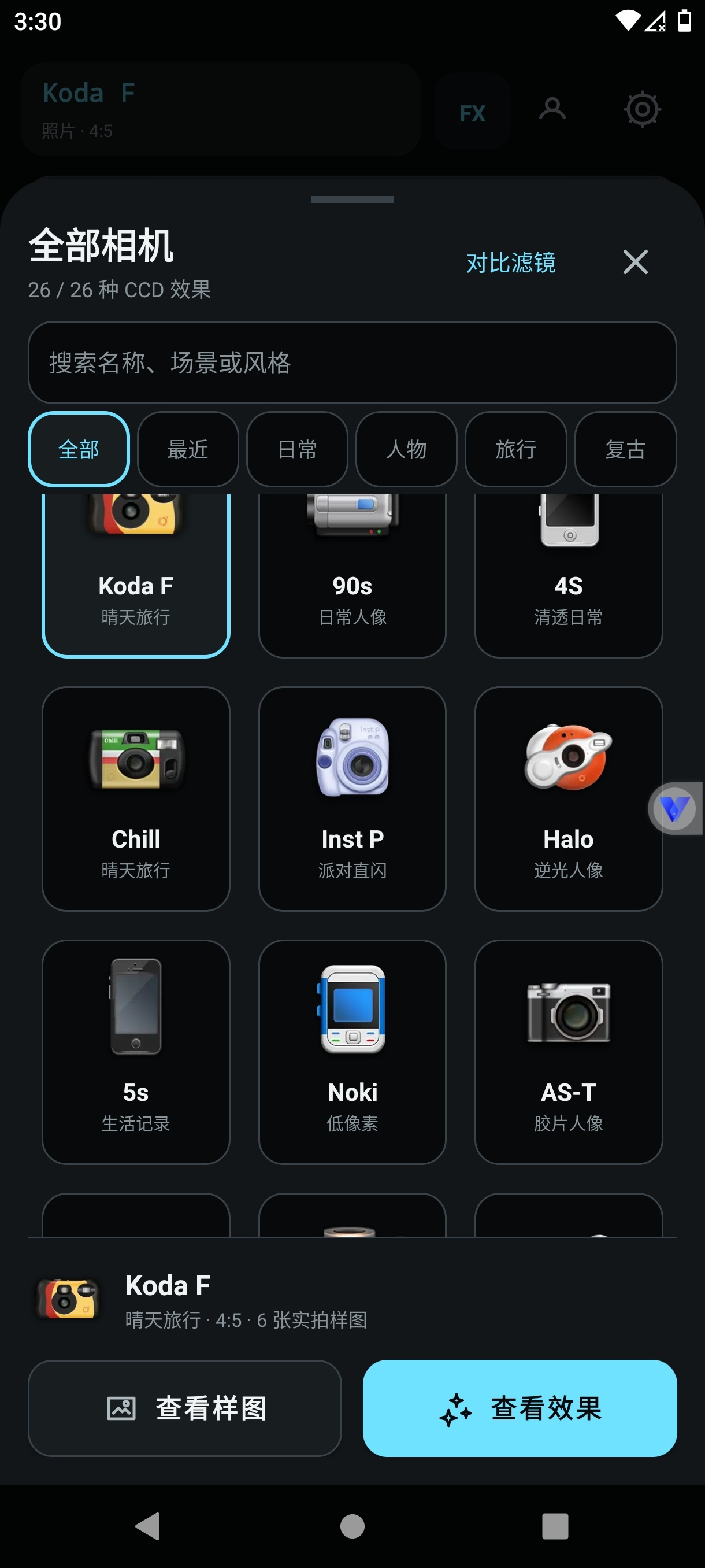The image size is (705, 1568).
Task: Choose the AS-T film camera
Action: click(568, 1052)
